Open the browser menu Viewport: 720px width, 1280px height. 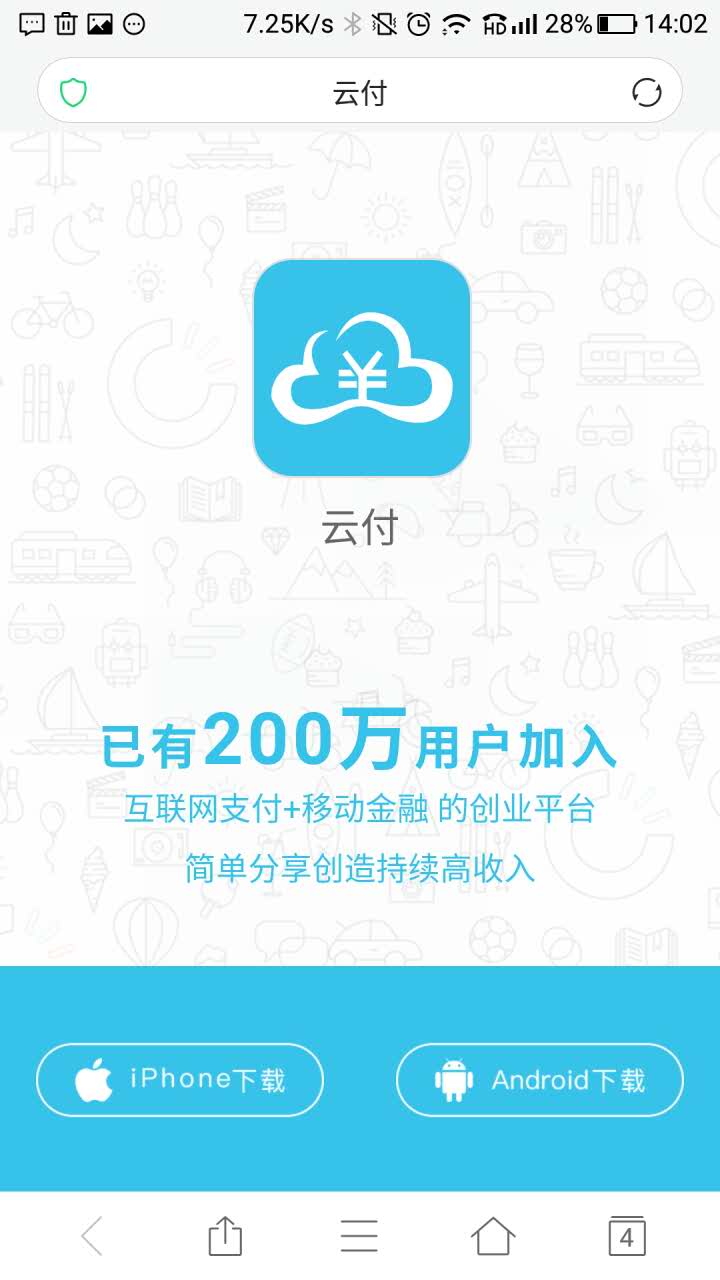tap(359, 1237)
